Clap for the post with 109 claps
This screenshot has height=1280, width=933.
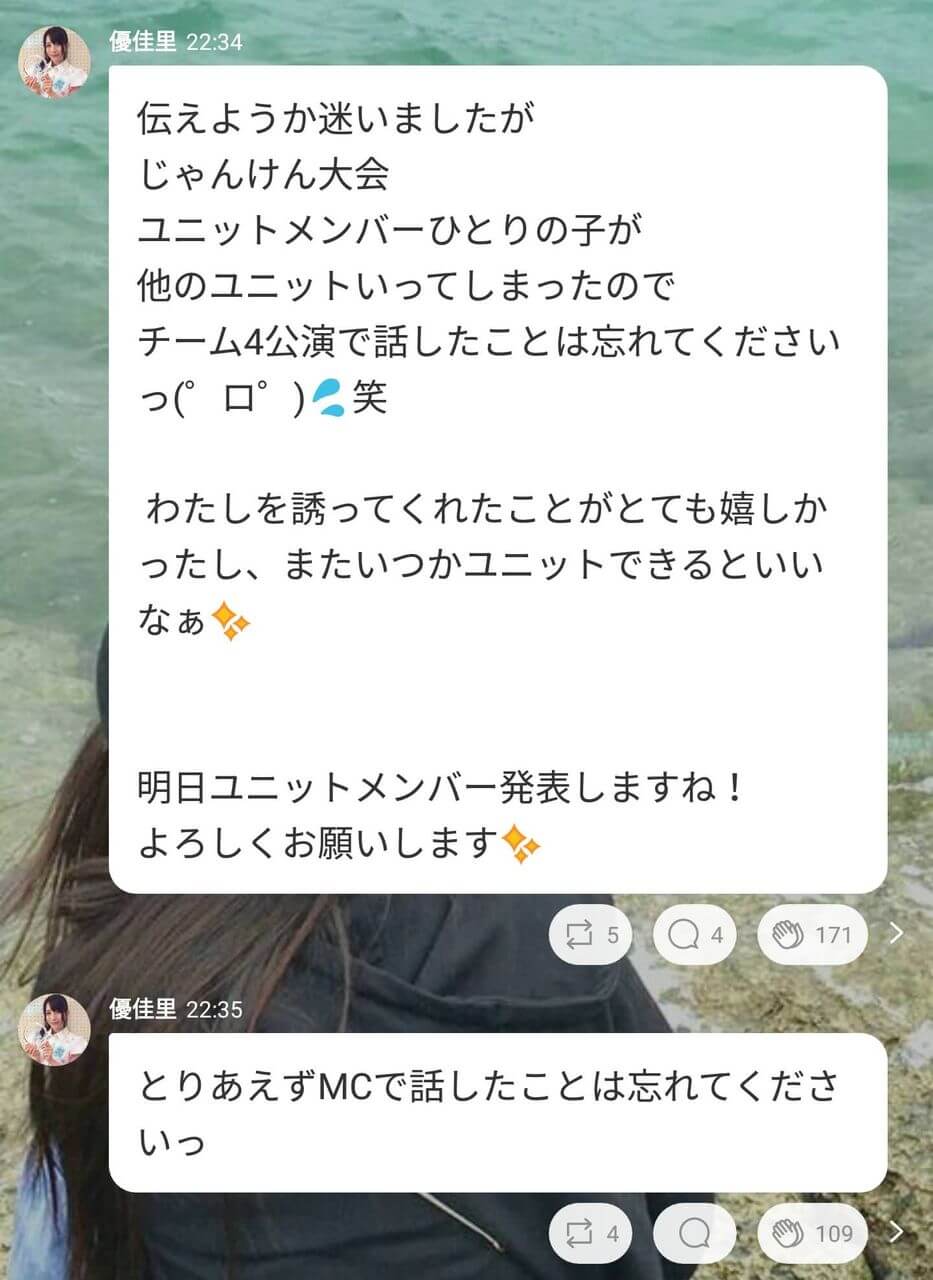814,1233
